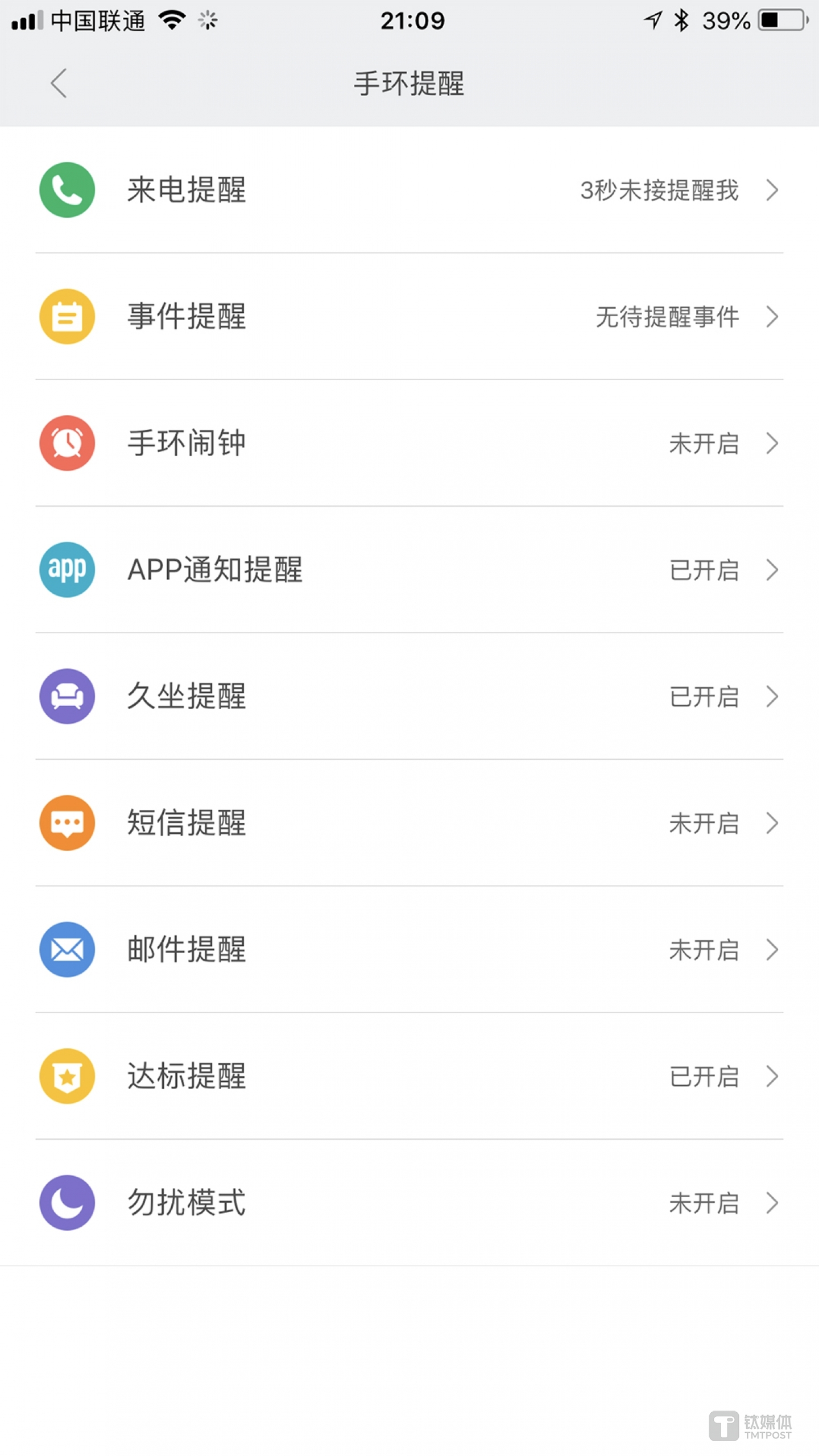Open 久坐提醒 sedentary reminder settings
The height and width of the screenshot is (1456, 819).
409,697
